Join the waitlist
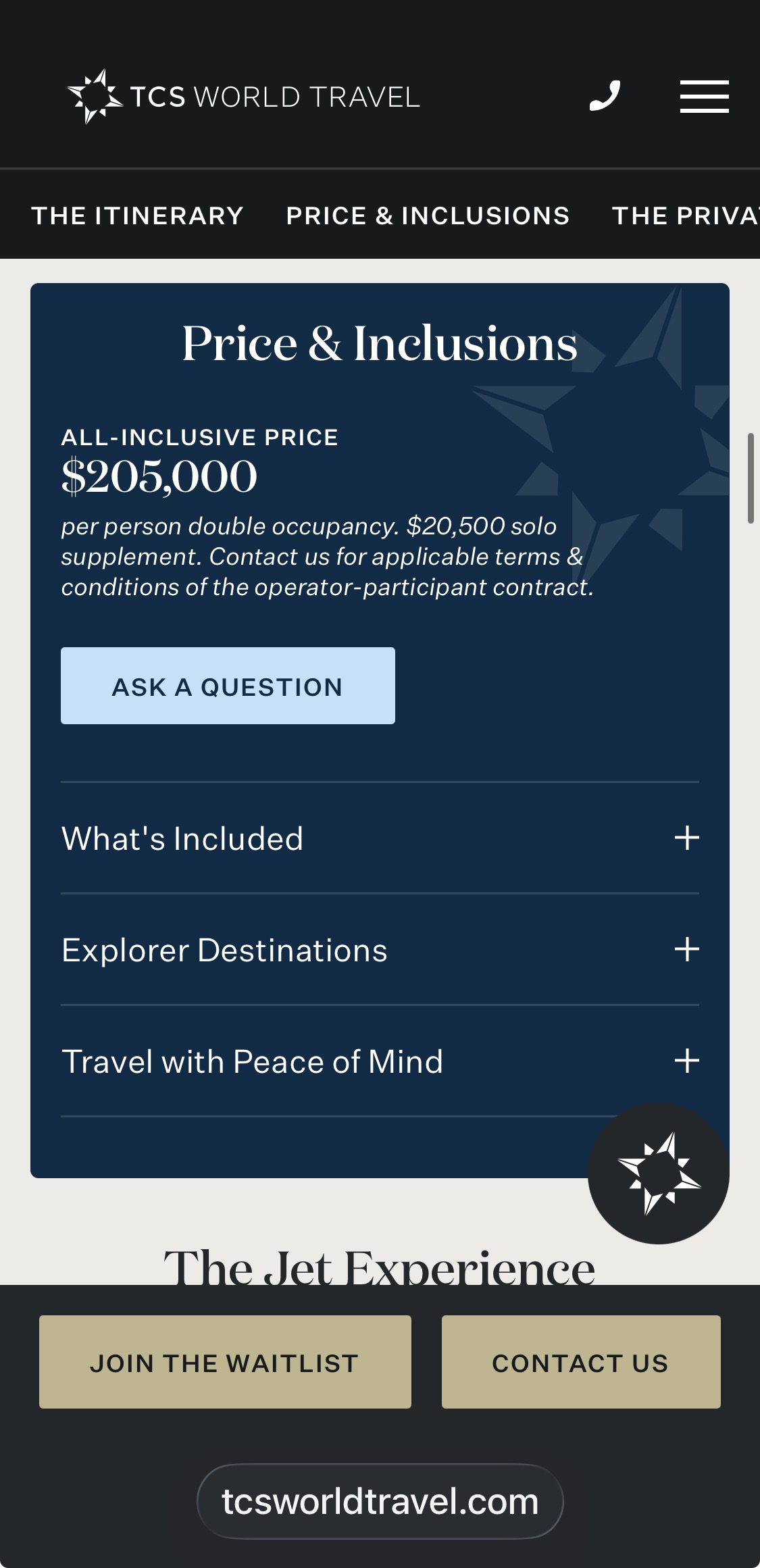This screenshot has width=760, height=1568. [225, 1362]
